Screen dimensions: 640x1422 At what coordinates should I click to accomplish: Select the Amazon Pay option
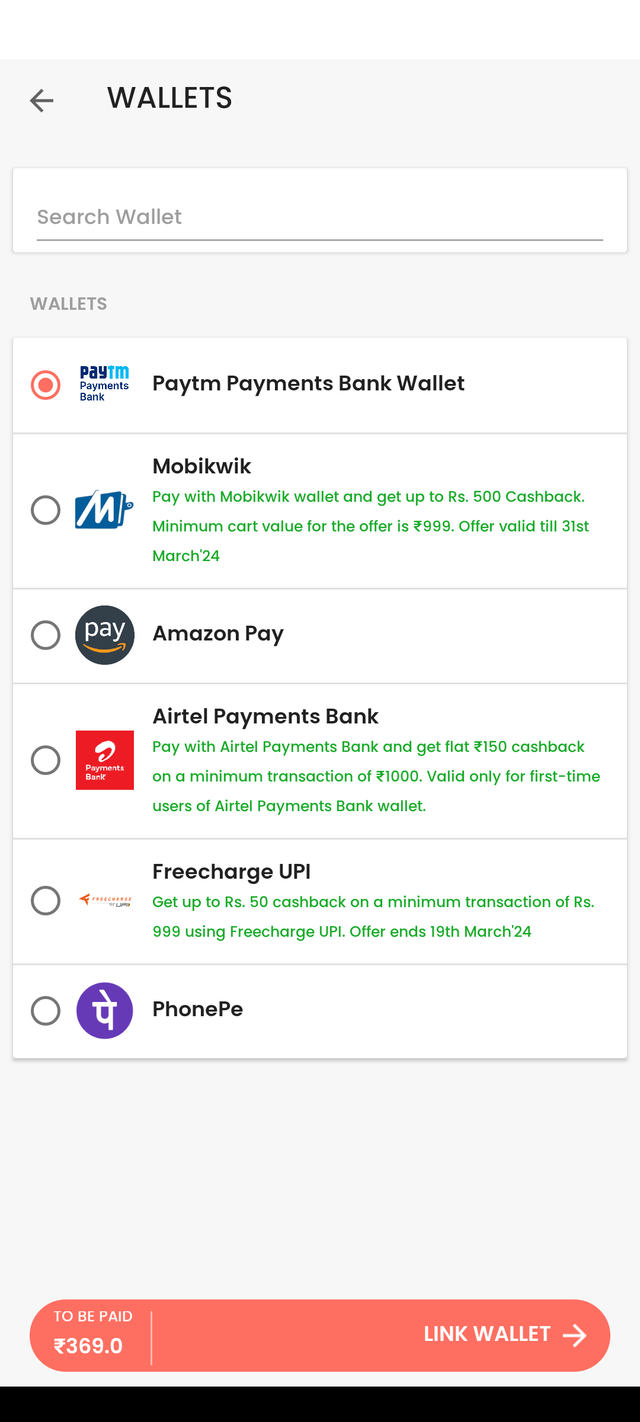coord(46,635)
